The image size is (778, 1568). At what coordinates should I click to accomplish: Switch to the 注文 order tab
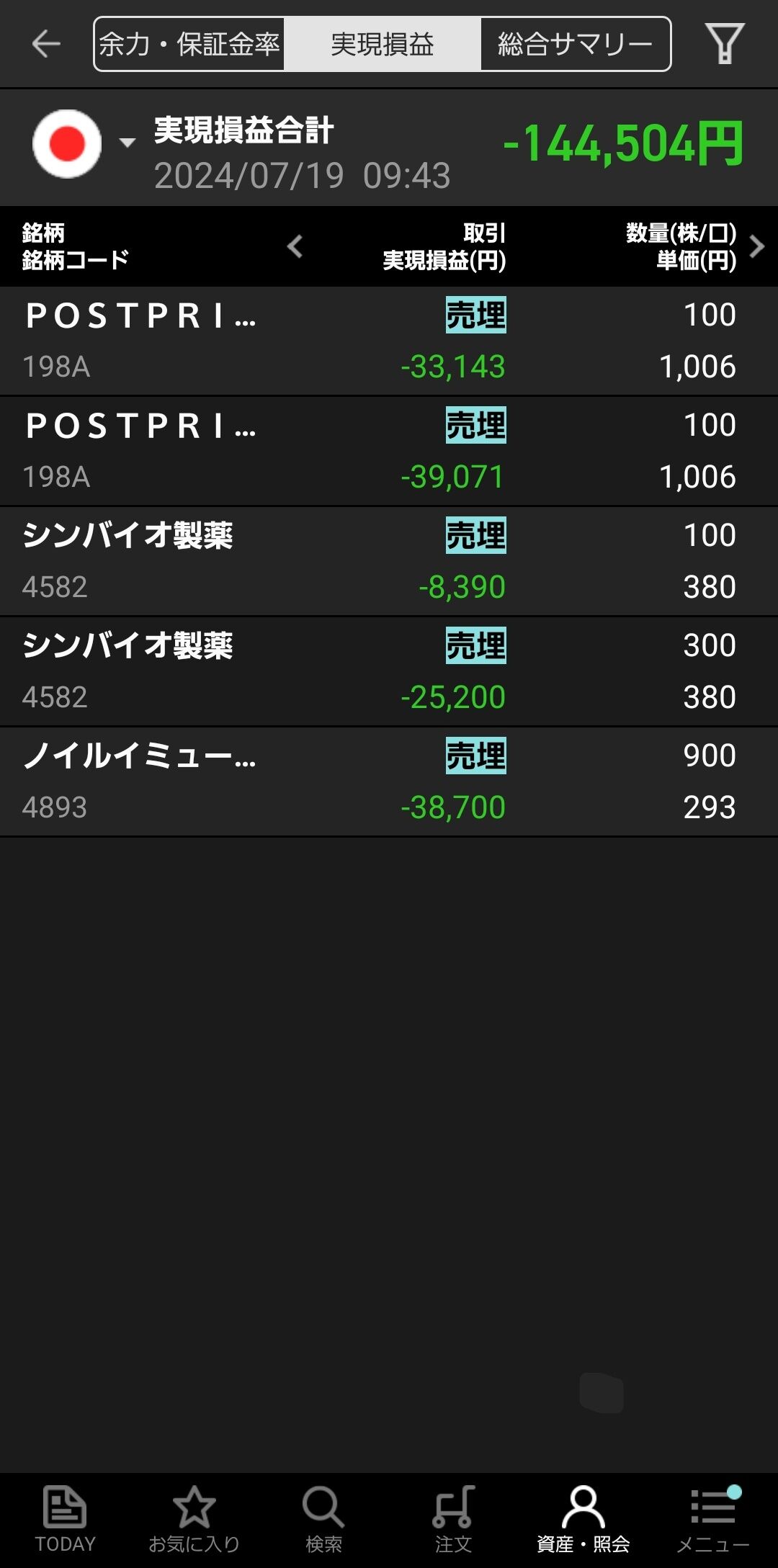pyautogui.click(x=453, y=1518)
